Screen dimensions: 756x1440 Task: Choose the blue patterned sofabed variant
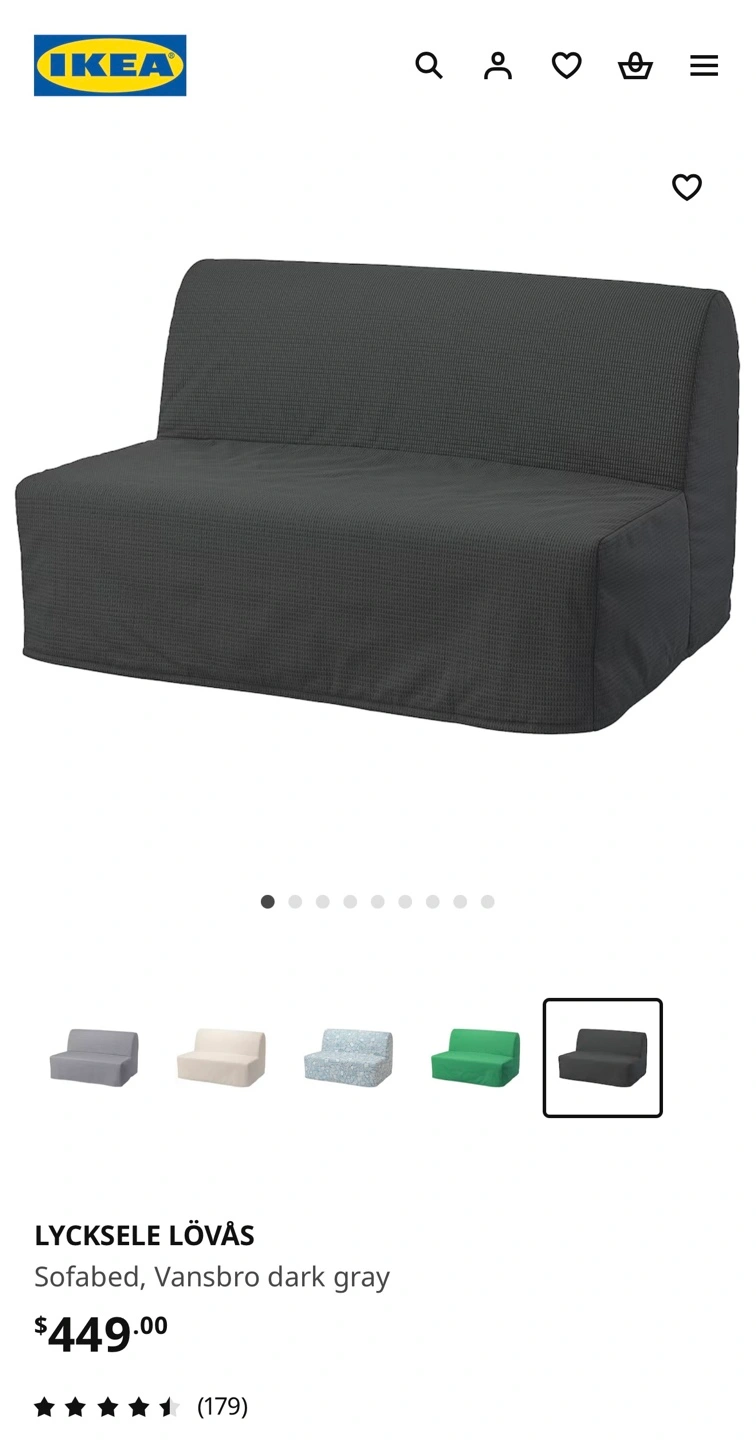pyautogui.click(x=348, y=1058)
